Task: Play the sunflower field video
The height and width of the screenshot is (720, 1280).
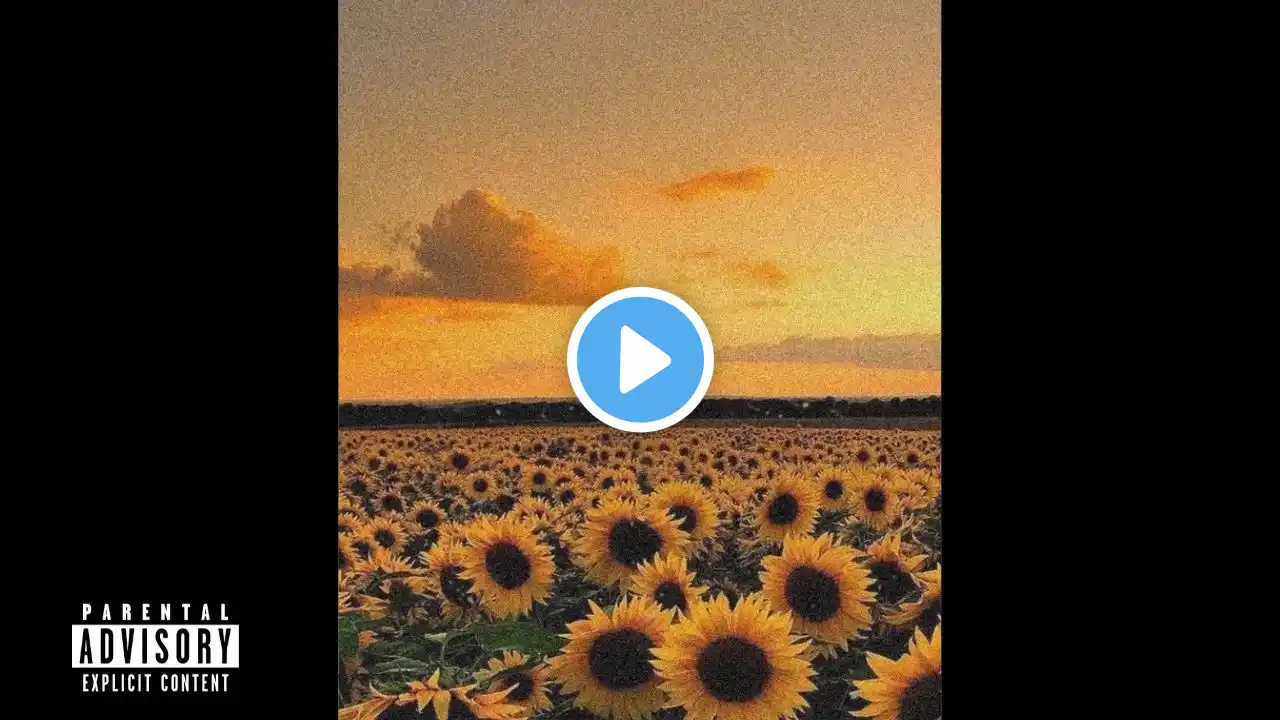Action: [x=640, y=359]
